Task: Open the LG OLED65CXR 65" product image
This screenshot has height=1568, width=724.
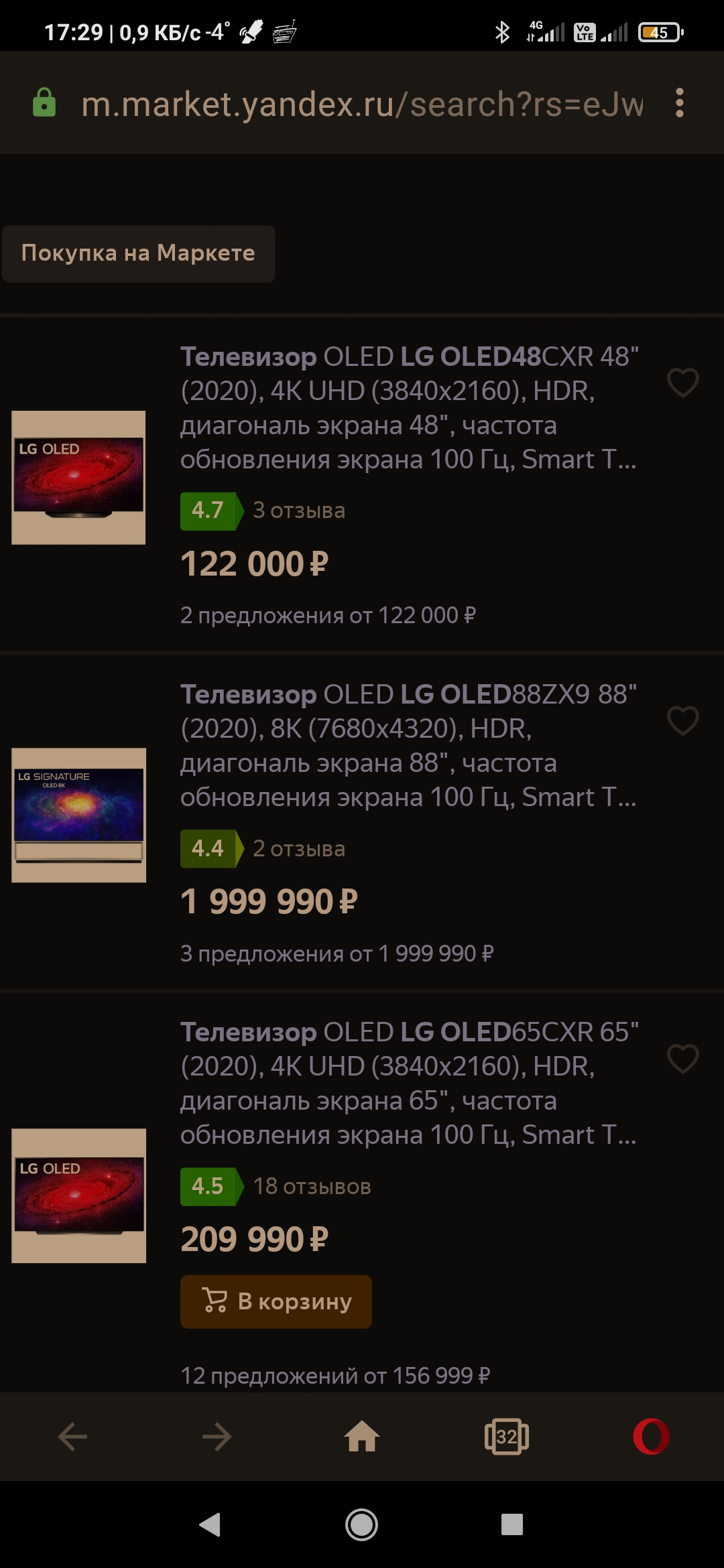Action: click(78, 1195)
